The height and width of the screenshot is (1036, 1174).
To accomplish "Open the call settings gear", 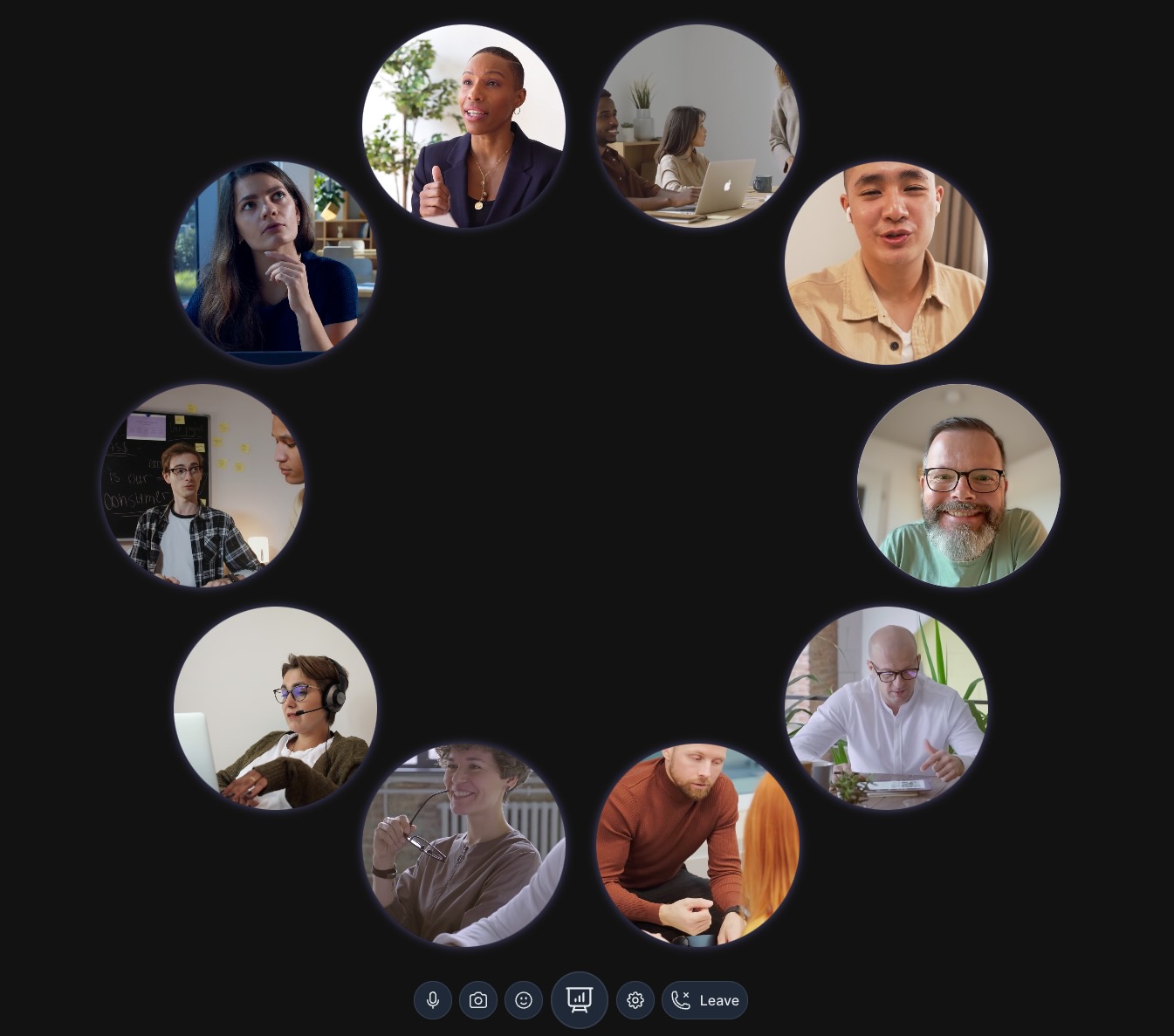I will click(635, 1000).
